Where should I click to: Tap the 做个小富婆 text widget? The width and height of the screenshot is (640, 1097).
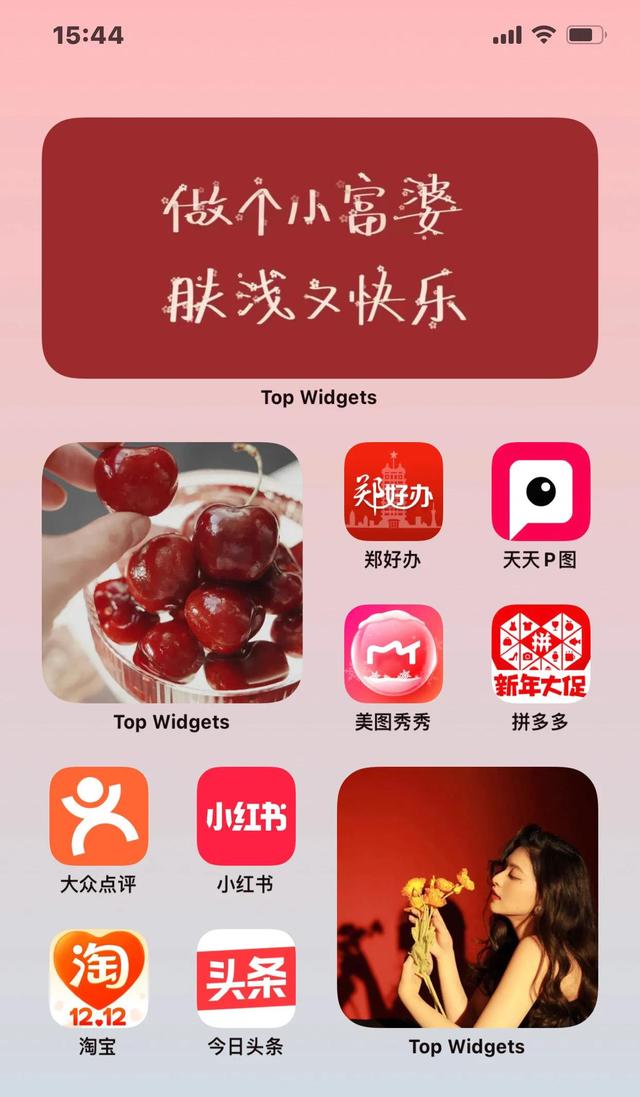(319, 248)
